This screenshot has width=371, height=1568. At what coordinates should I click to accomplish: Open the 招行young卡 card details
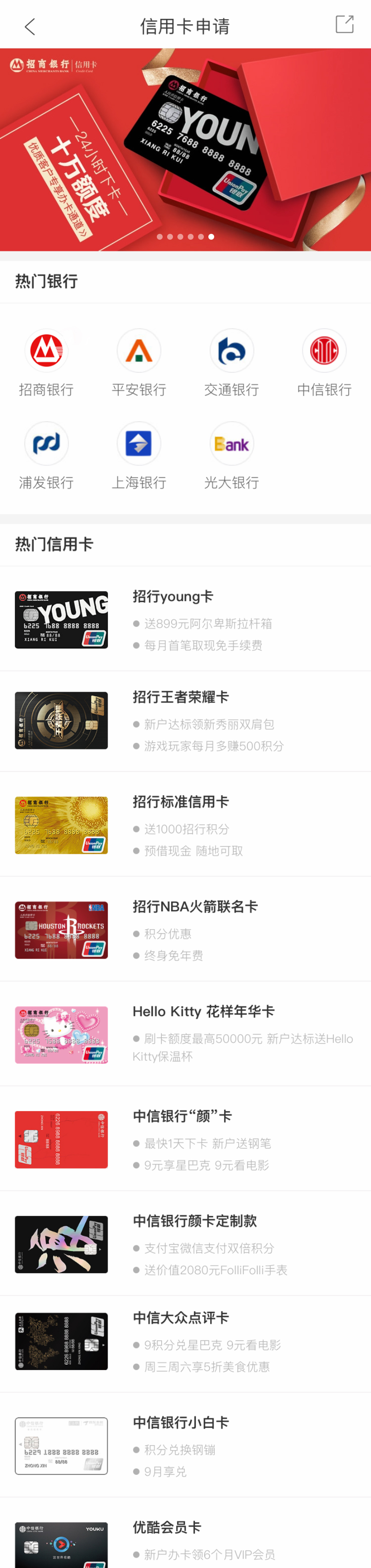pyautogui.click(x=185, y=620)
